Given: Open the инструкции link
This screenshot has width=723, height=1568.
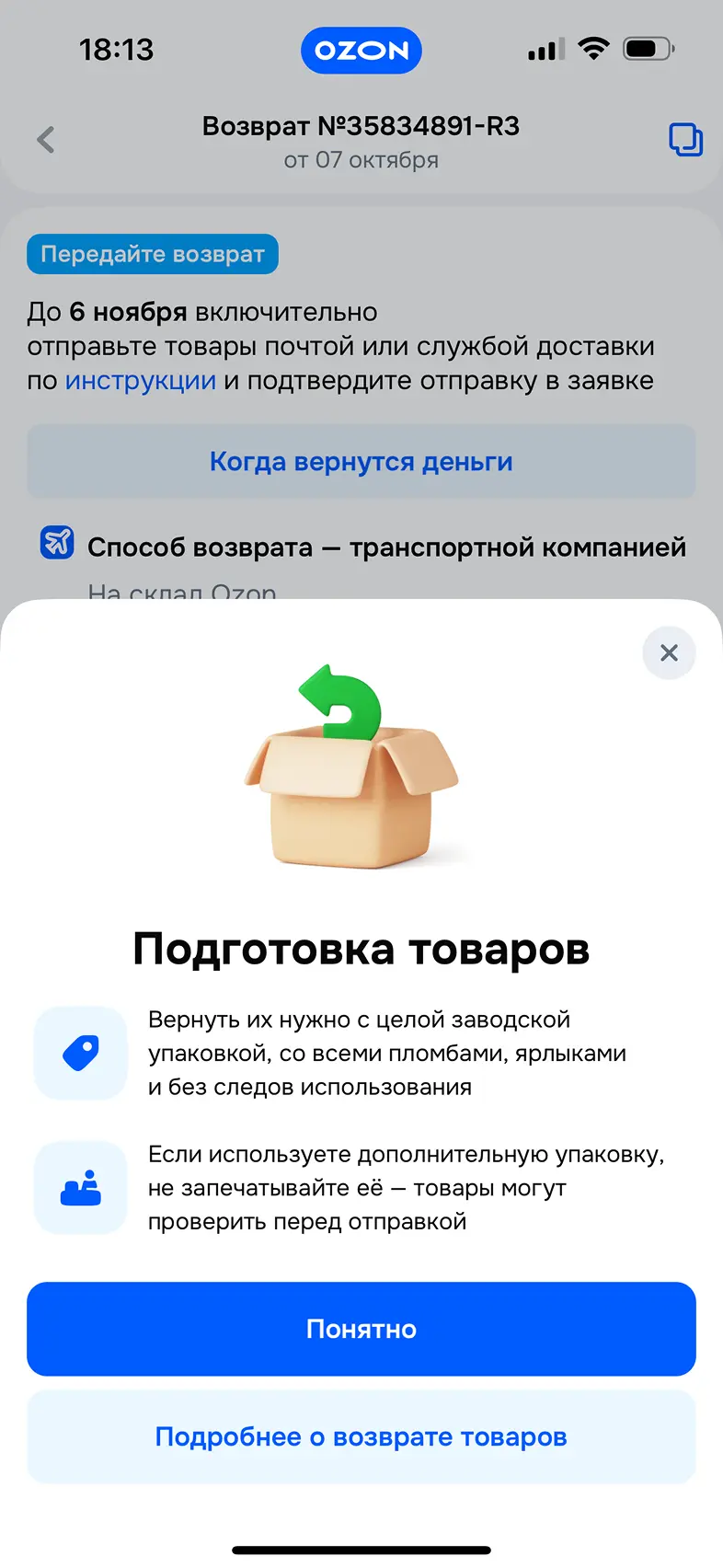Looking at the screenshot, I should pyautogui.click(x=141, y=380).
